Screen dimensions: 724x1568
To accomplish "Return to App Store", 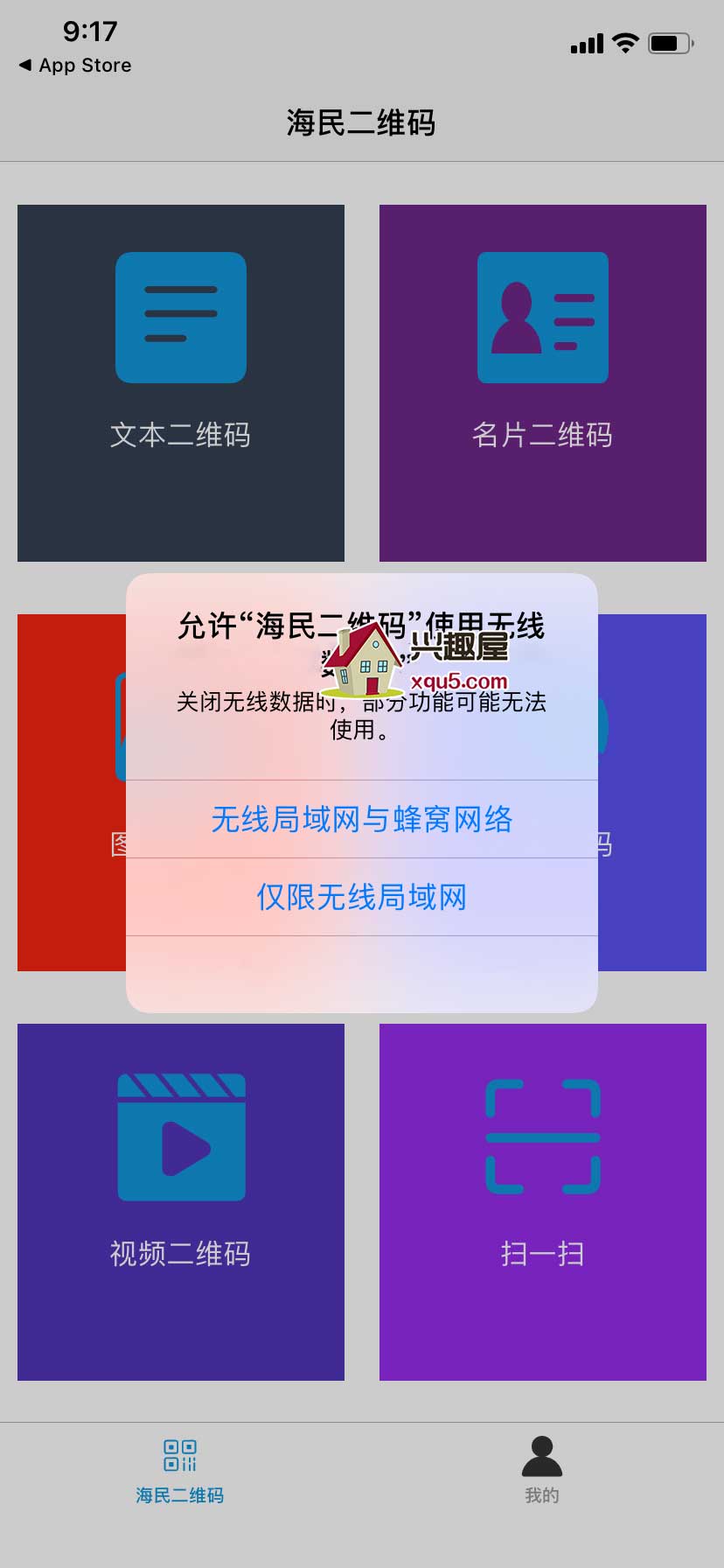I will coord(75,66).
